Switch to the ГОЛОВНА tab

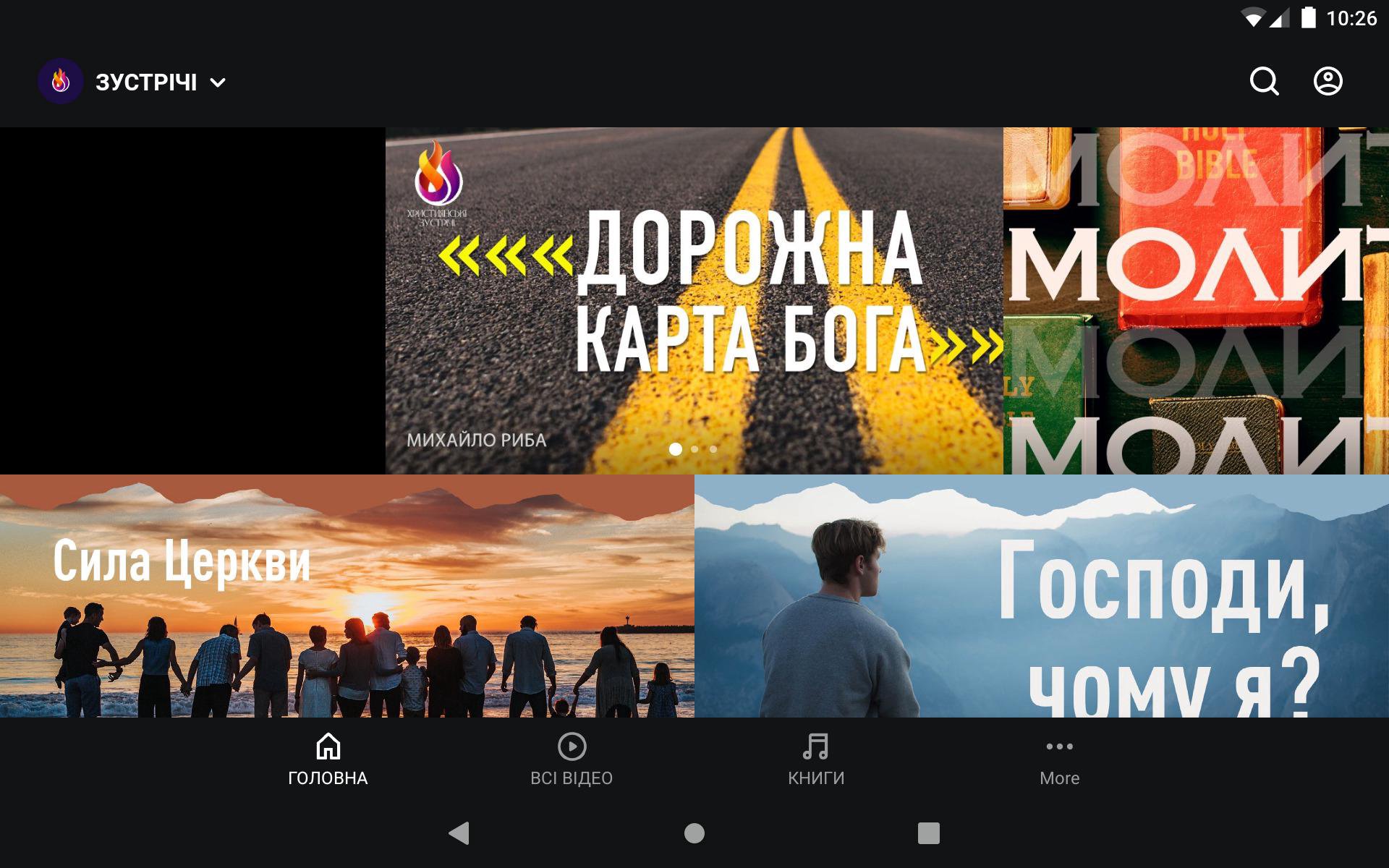(x=328, y=759)
